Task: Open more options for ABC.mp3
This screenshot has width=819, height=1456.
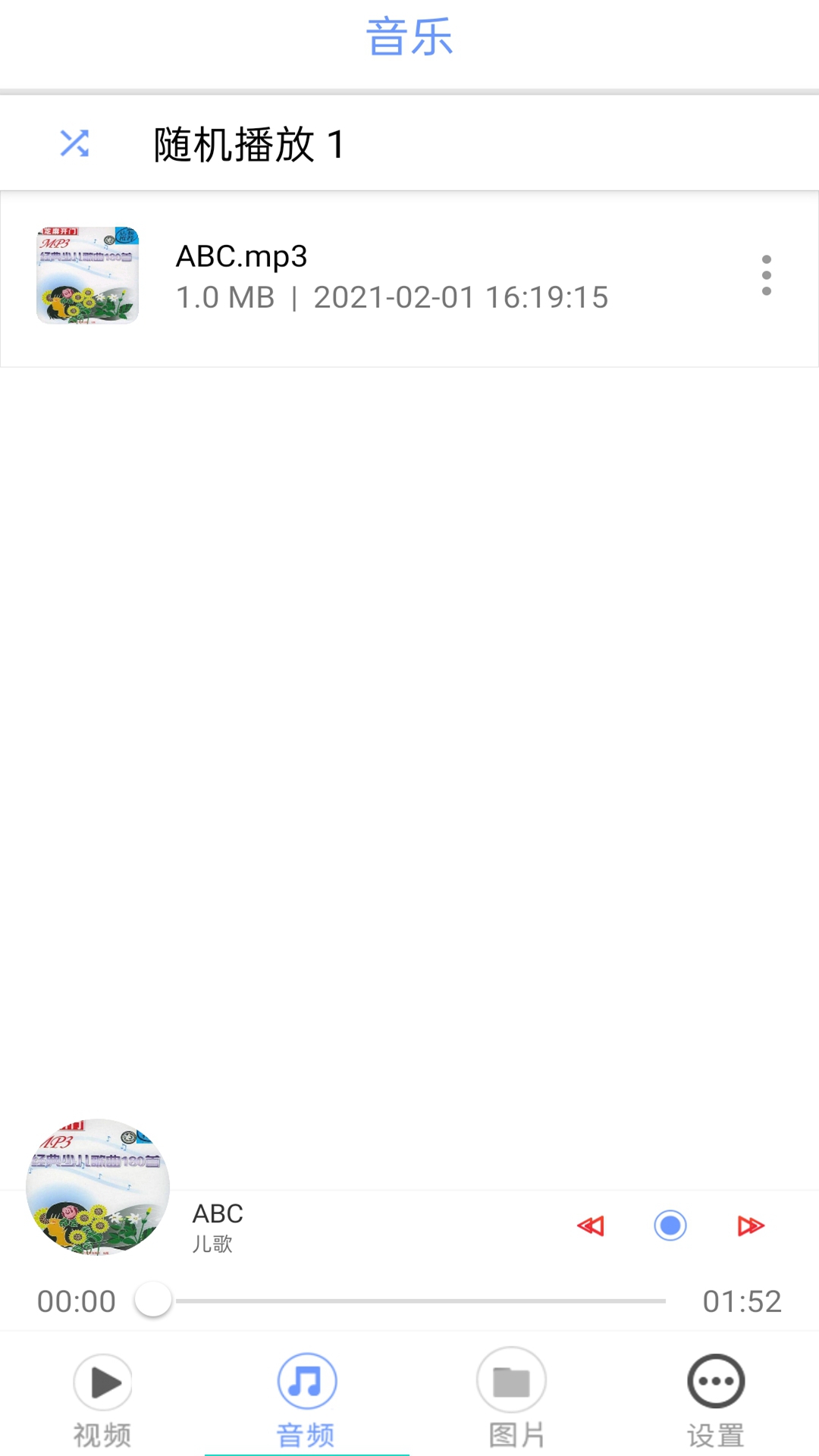Action: tap(766, 275)
